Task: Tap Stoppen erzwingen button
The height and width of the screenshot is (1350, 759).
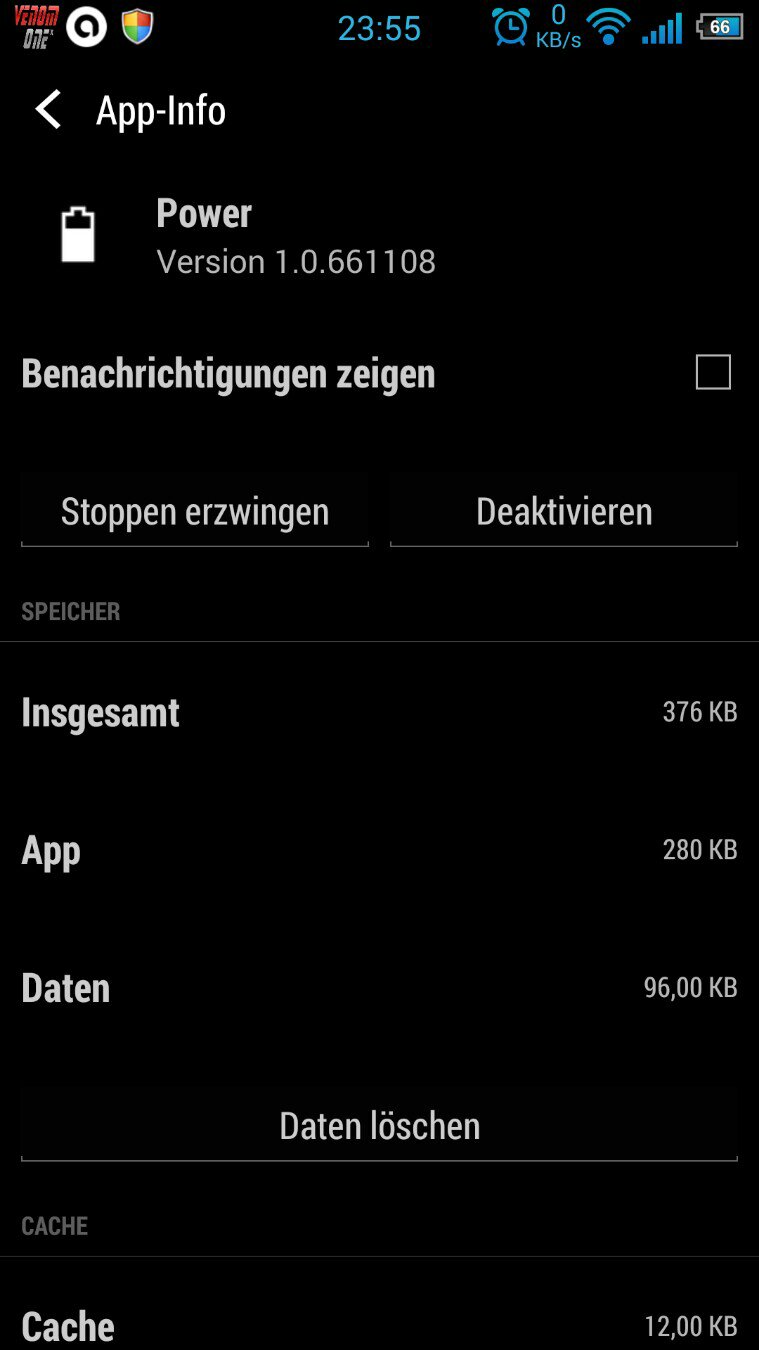Action: (195, 512)
